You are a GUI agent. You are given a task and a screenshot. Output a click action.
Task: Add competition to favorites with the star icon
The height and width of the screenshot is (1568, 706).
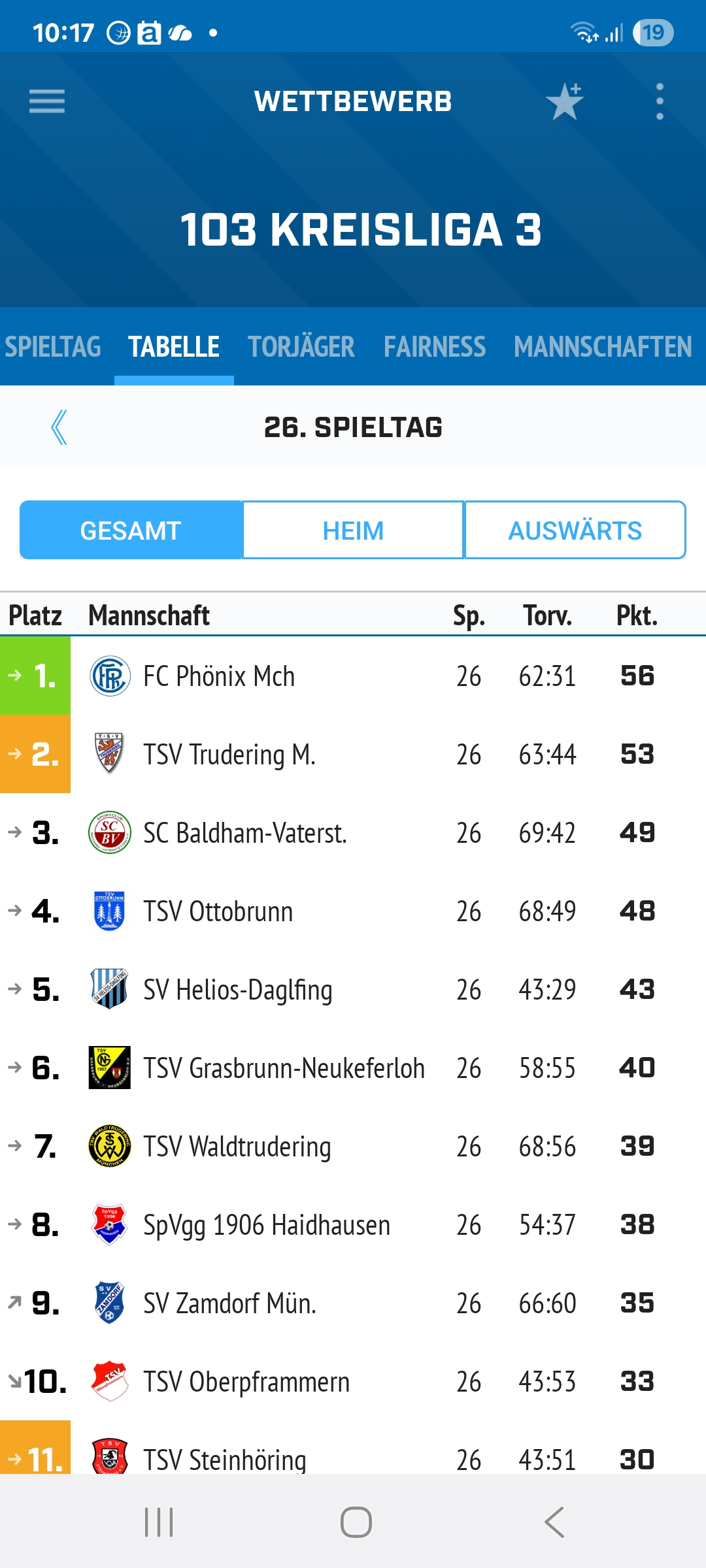(x=565, y=101)
